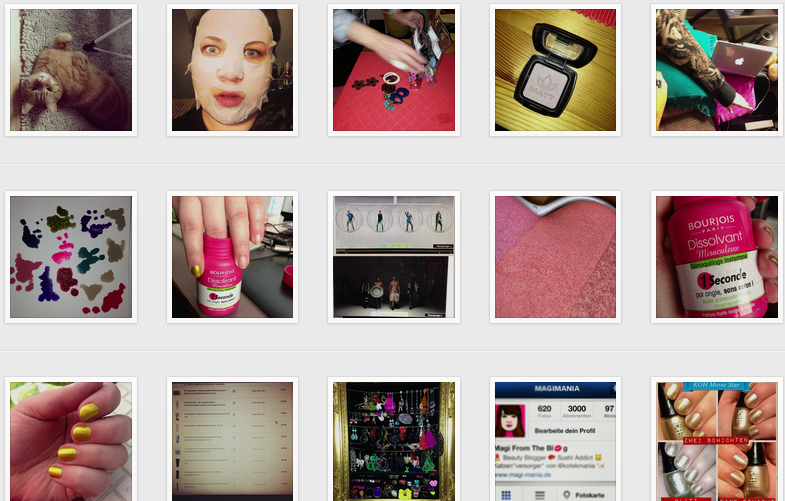Viewport: 785px width, 501px height.
Task: Open the dancing game screen photo
Action: pyautogui.click(x=394, y=256)
